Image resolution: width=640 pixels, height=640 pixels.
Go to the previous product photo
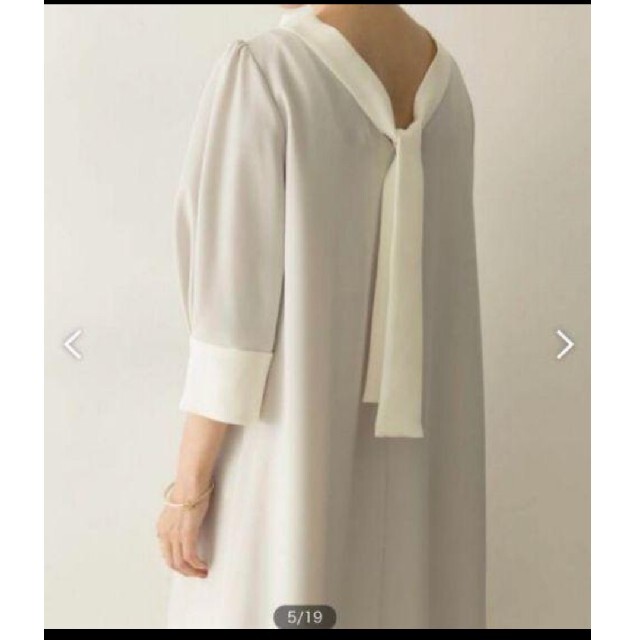73,345
